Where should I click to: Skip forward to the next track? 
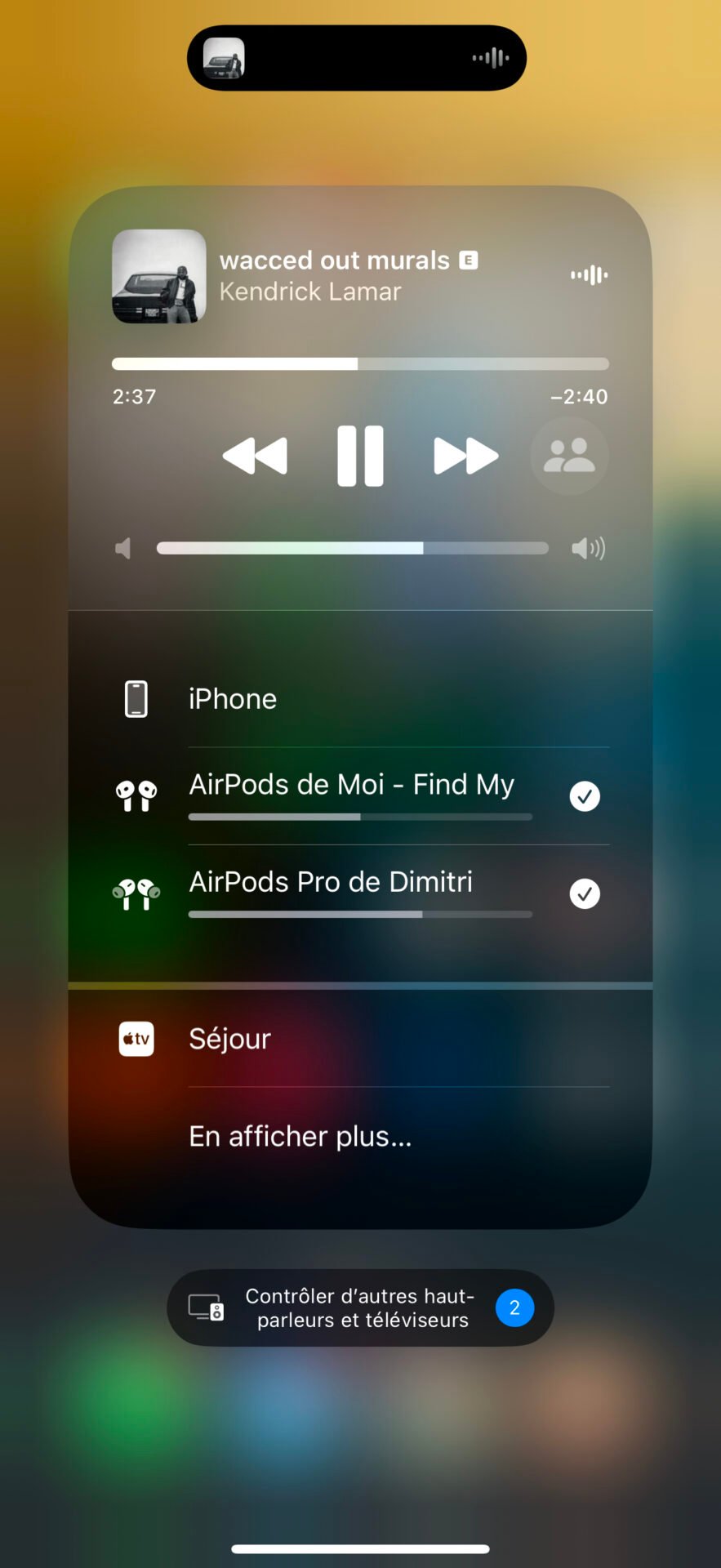(465, 456)
